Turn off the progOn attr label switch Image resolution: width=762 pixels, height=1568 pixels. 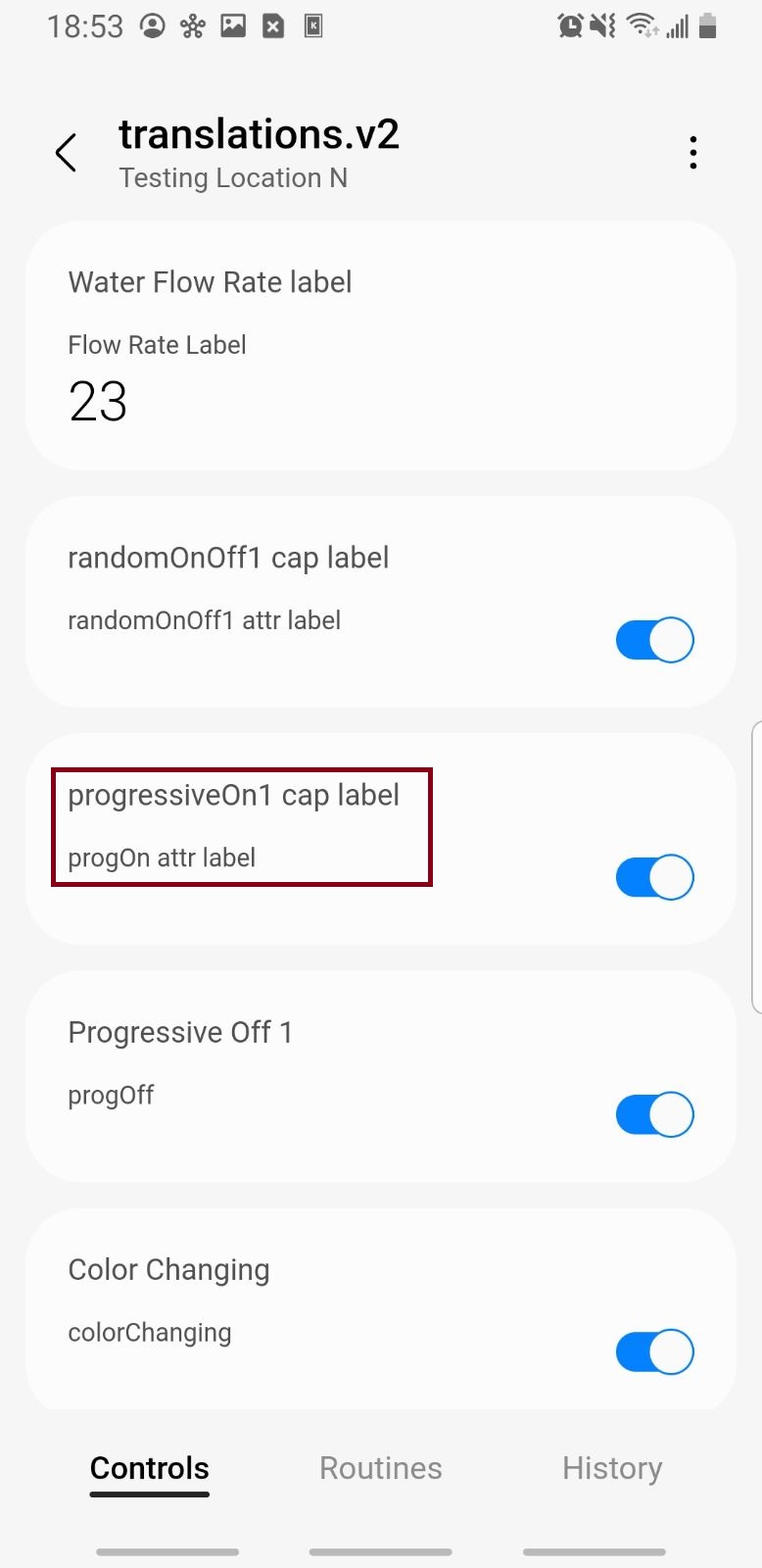click(654, 877)
